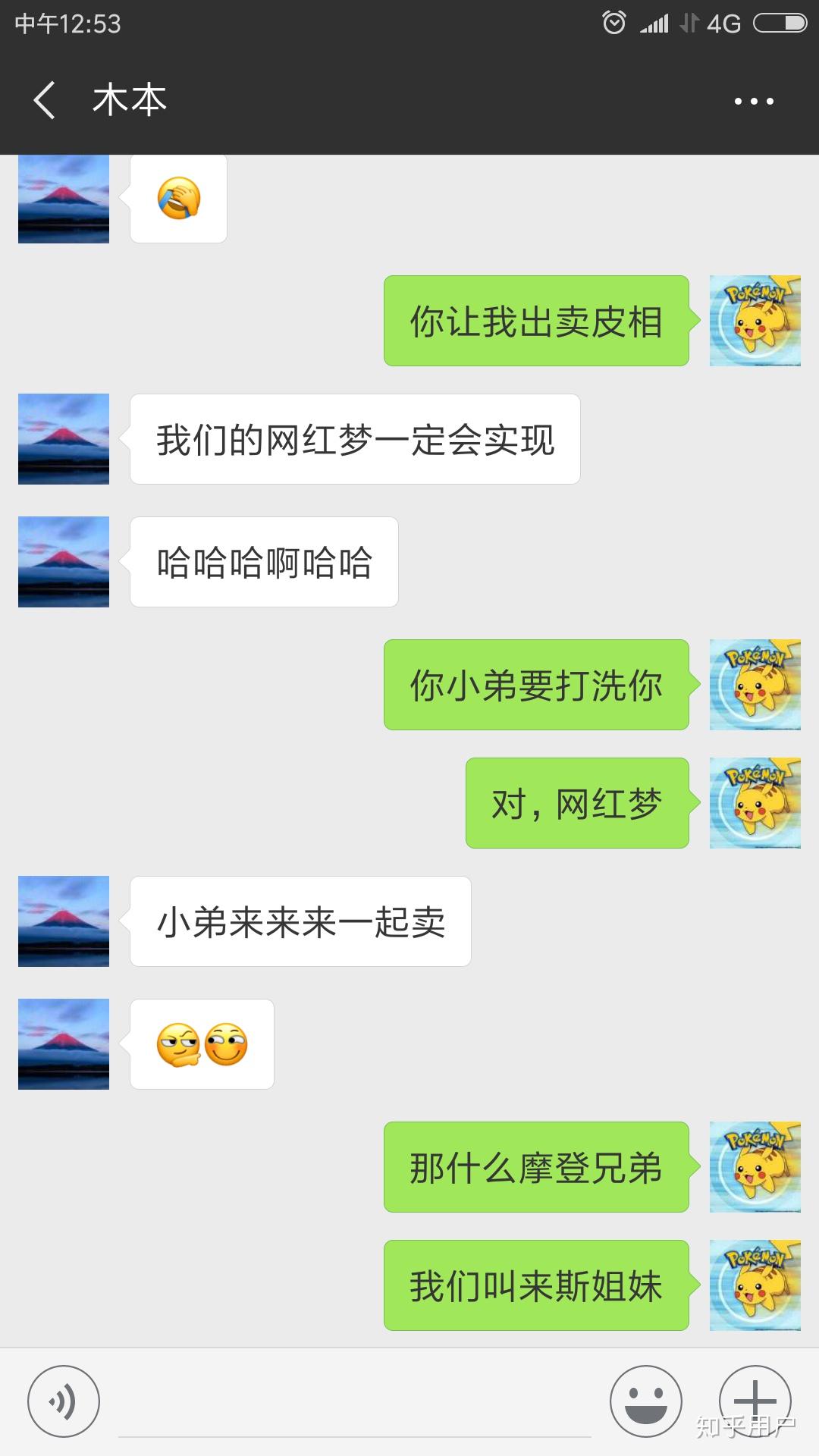819x1456 pixels.
Task: Open Pikachu avatar beside 你让我出卖皮相
Action: [x=755, y=321]
